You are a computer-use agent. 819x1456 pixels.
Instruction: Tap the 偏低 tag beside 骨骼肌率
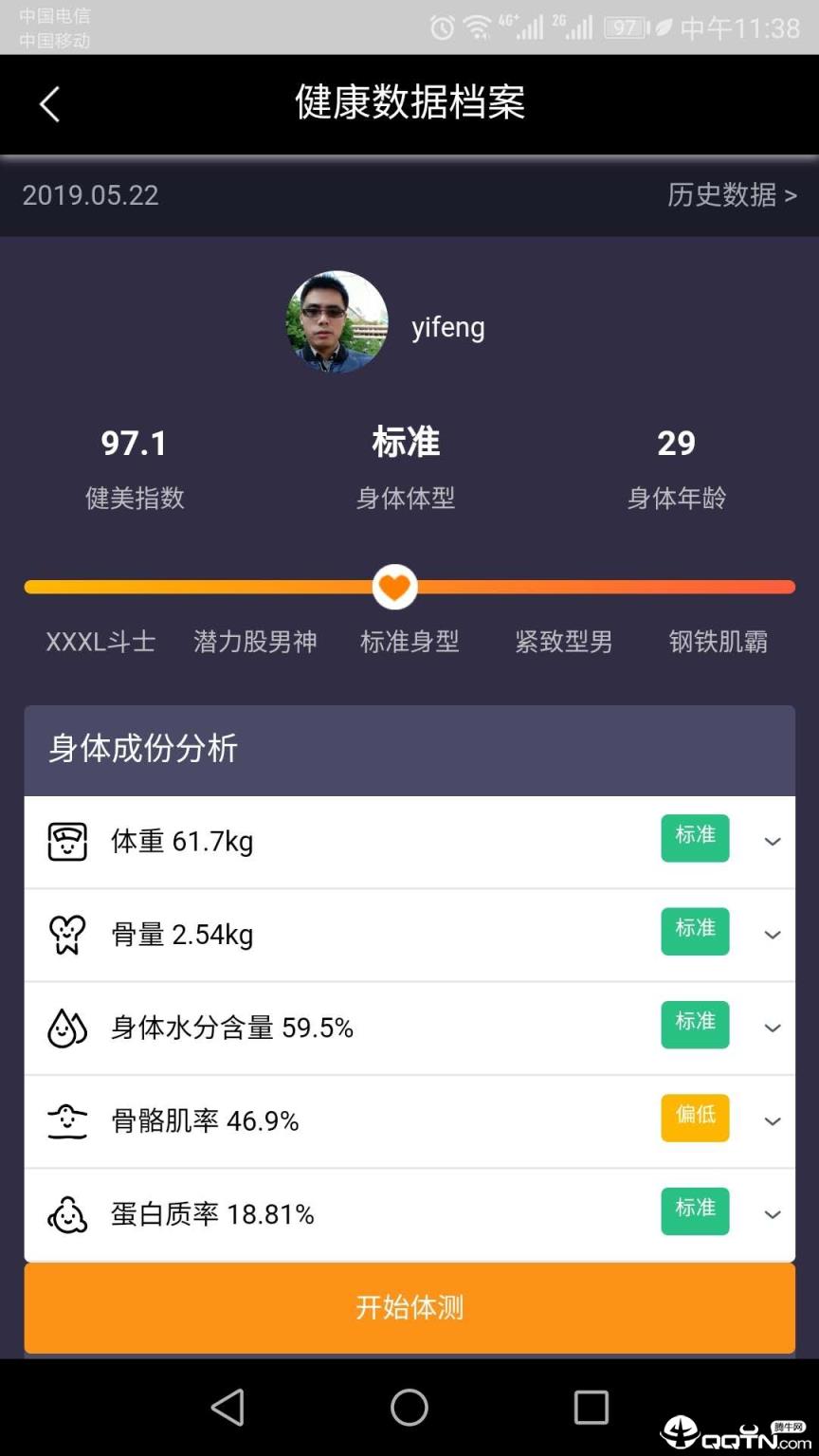tap(695, 1119)
